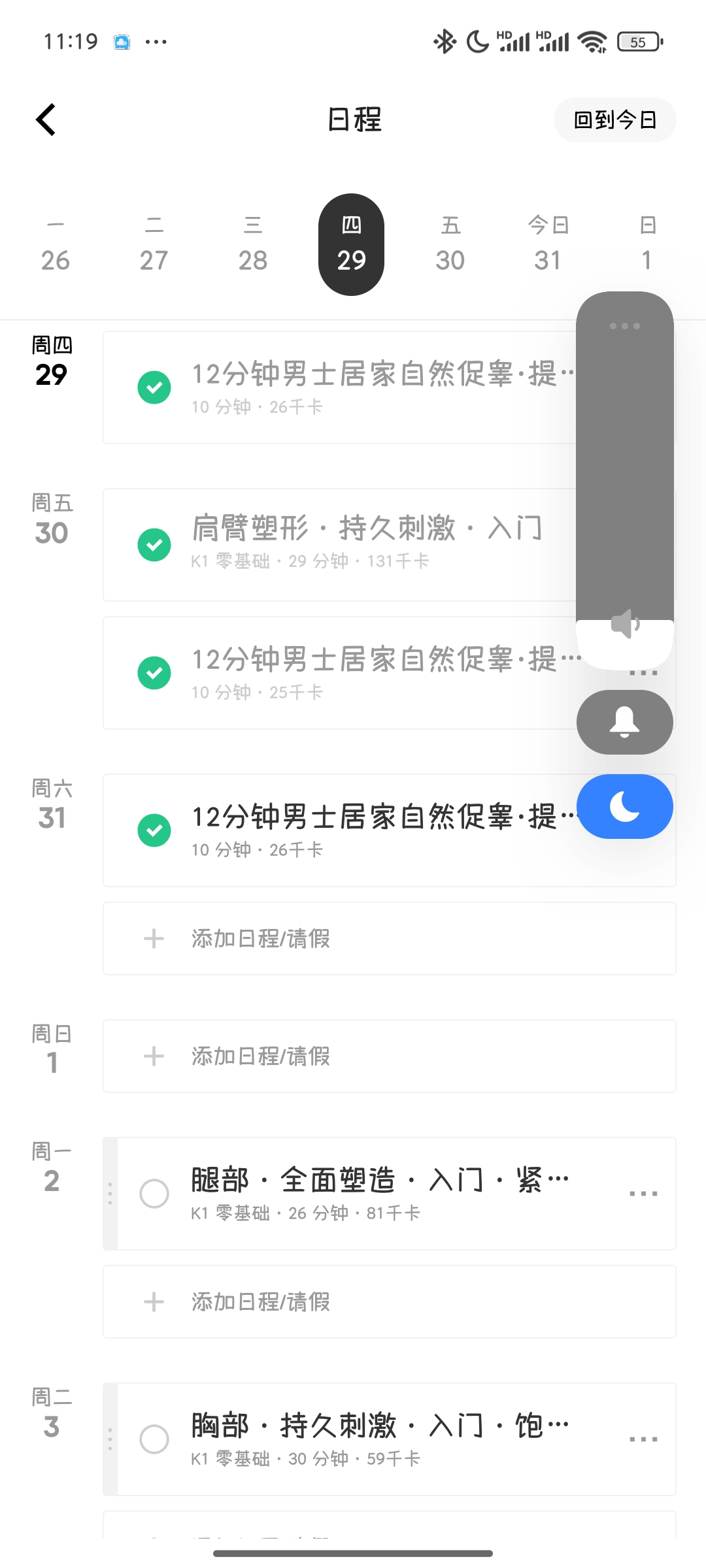Check off the 胸部·持久刺激 workout
The width and height of the screenshot is (706, 1568).
pos(154,1439)
